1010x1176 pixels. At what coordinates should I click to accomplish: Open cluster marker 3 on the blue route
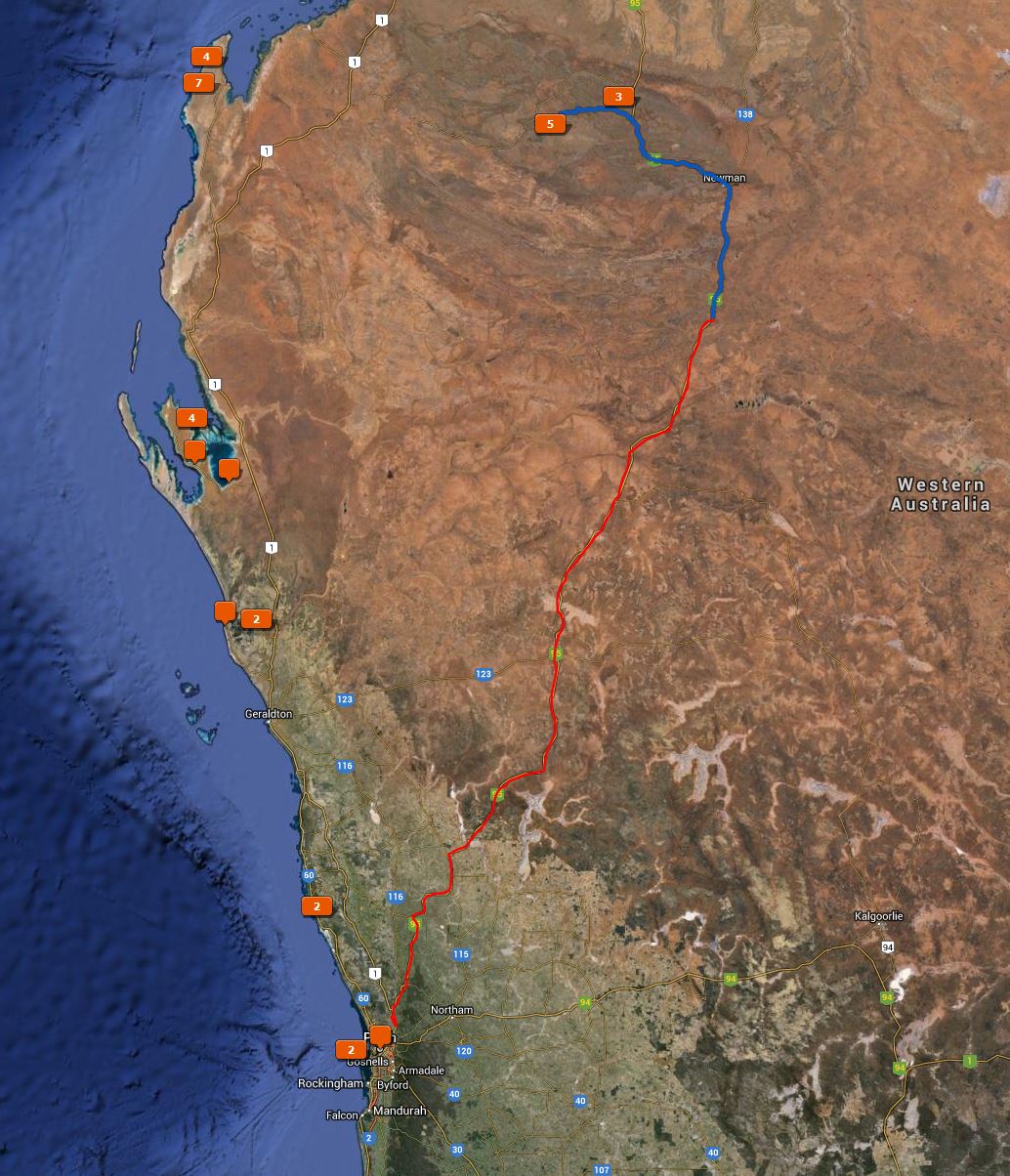click(x=618, y=97)
